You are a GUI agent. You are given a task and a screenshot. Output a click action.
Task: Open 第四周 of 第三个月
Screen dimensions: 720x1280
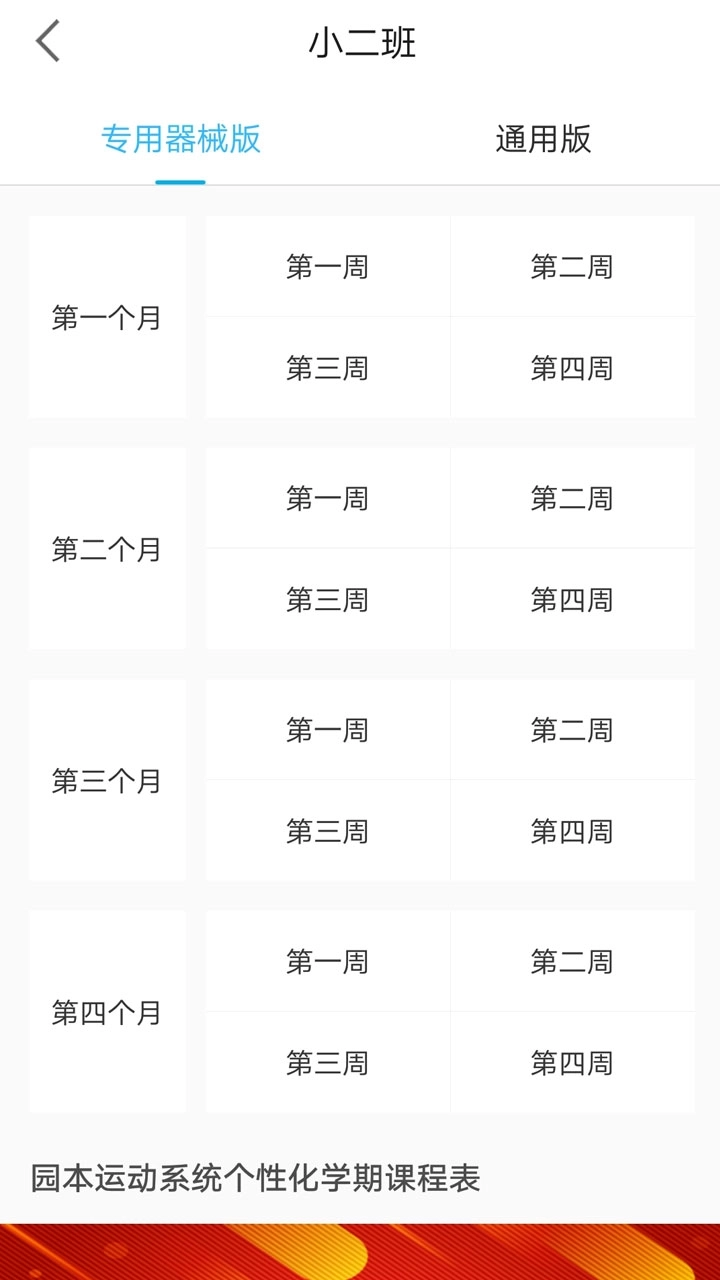point(573,831)
